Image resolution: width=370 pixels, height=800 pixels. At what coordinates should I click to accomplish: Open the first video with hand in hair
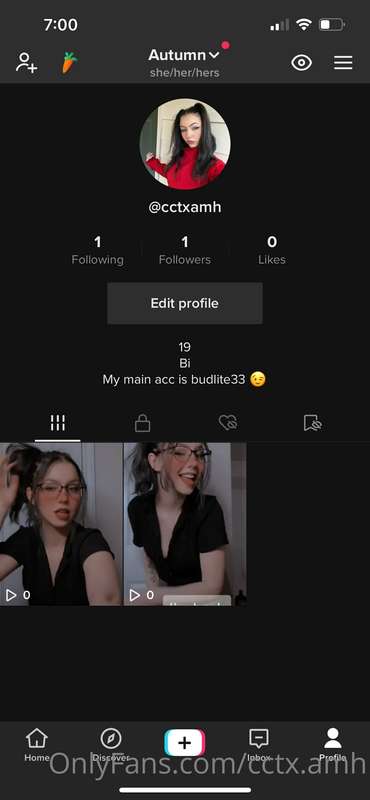click(61, 524)
